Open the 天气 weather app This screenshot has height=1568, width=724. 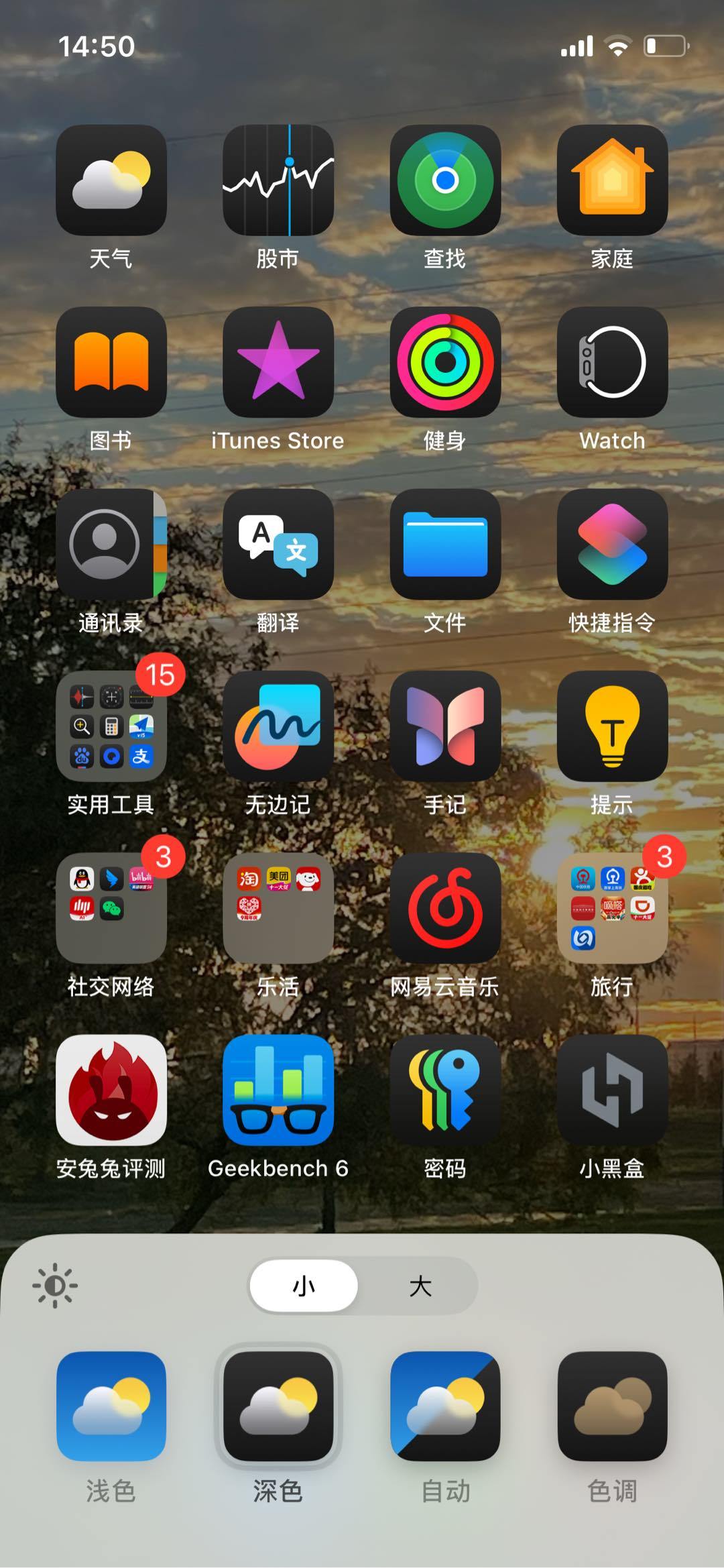tap(111, 180)
